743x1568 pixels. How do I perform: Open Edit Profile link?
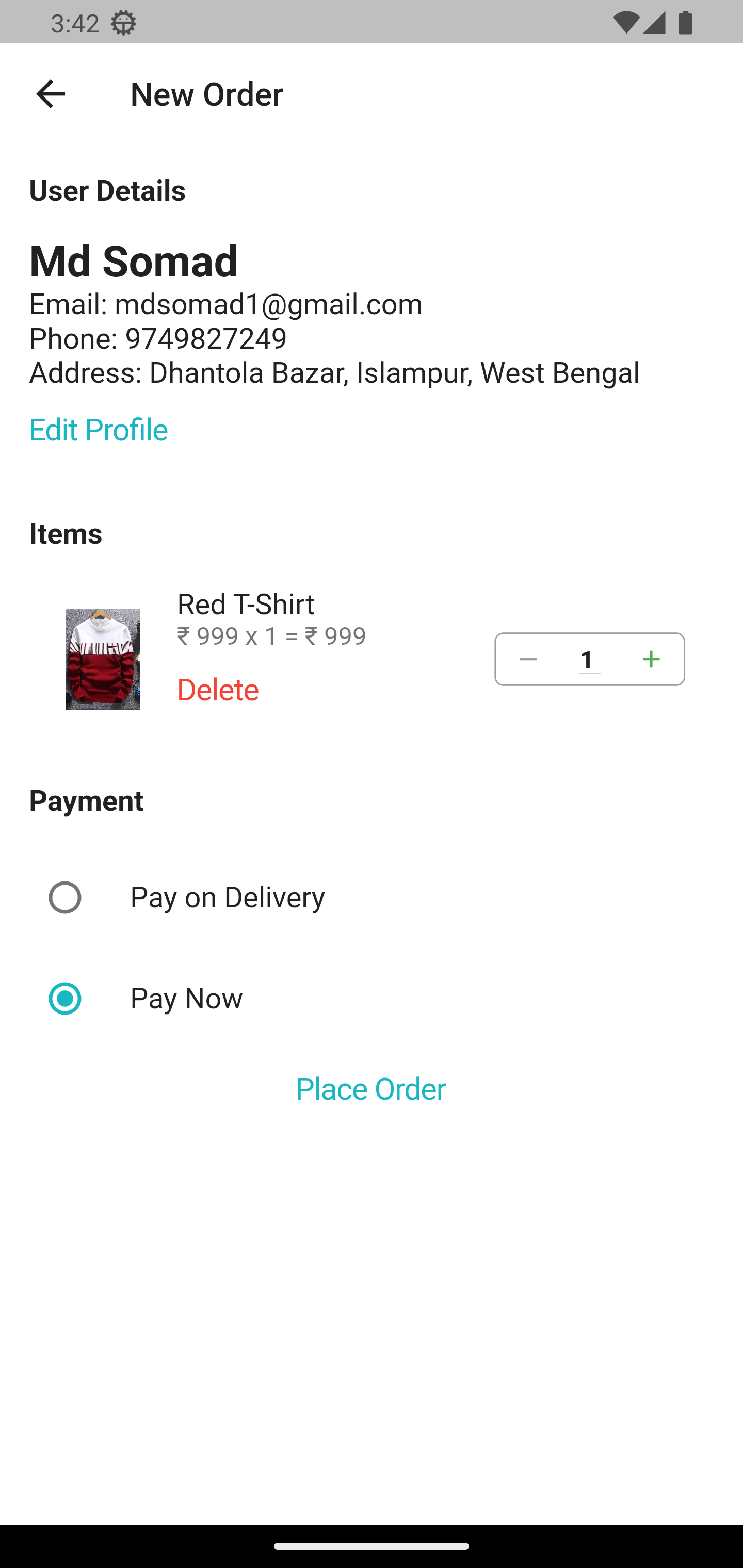click(99, 430)
